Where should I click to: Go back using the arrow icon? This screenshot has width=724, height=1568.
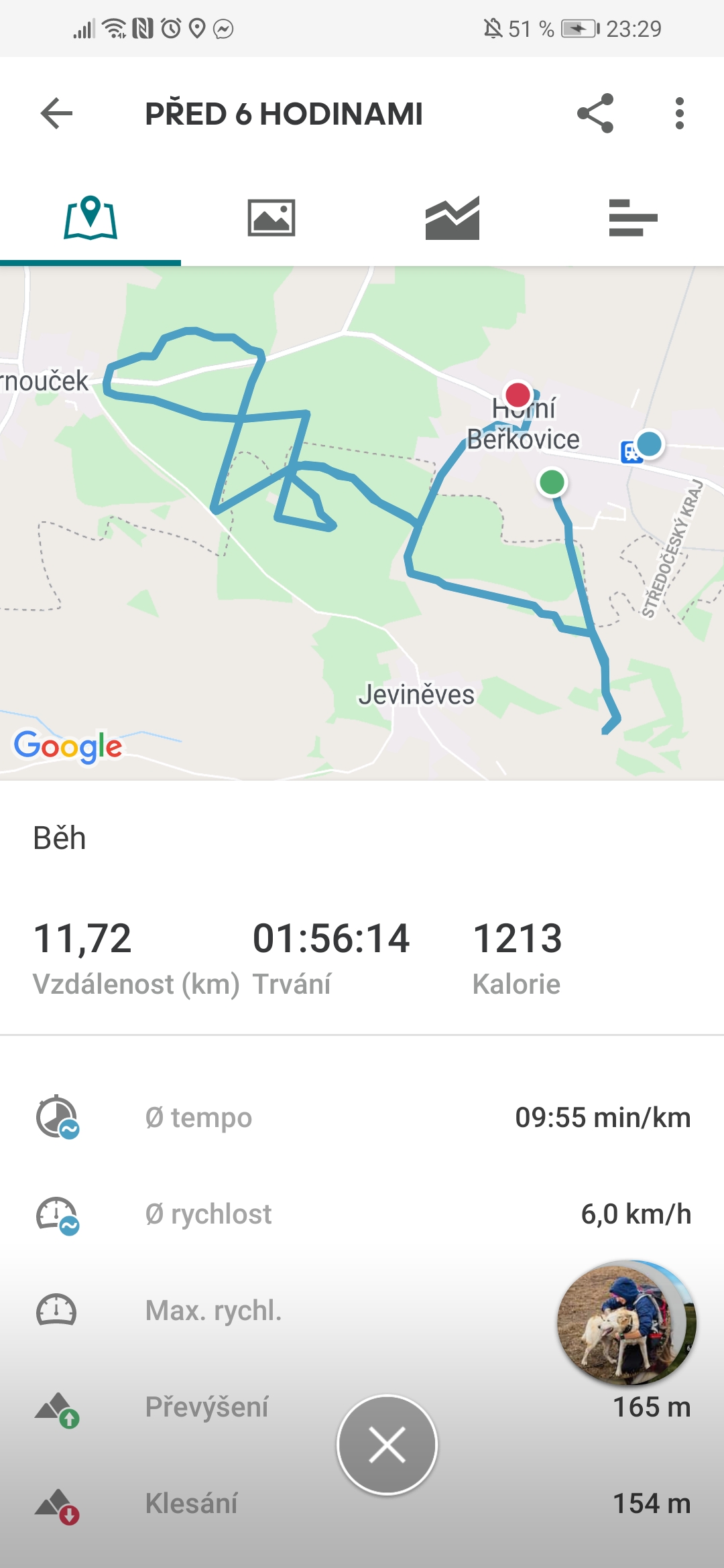click(56, 113)
